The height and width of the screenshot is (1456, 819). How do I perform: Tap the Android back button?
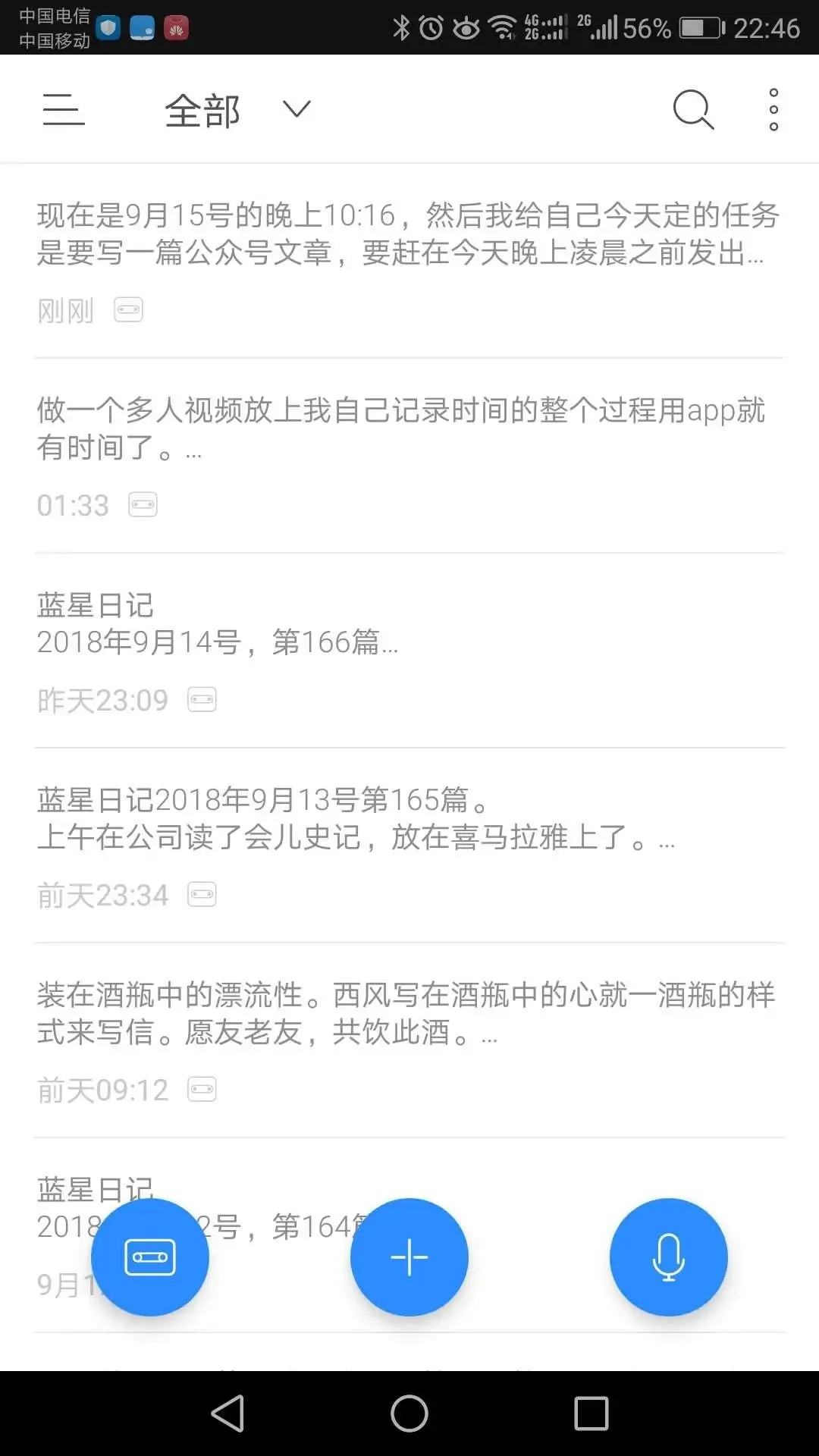228,1413
